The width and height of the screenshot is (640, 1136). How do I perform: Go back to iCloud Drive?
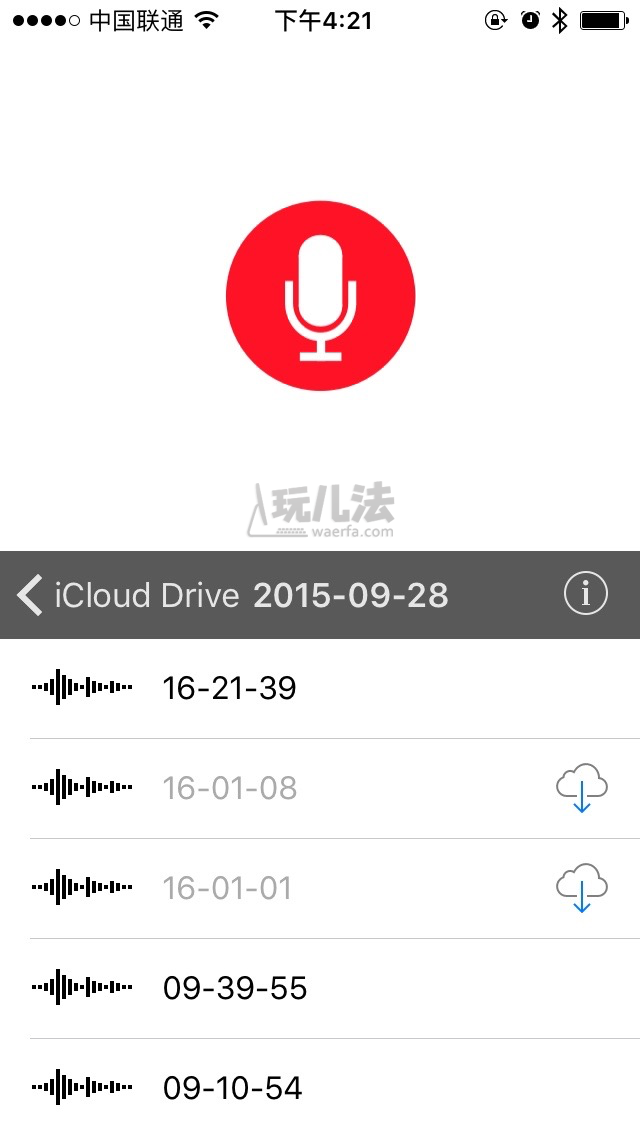[x=128, y=595]
